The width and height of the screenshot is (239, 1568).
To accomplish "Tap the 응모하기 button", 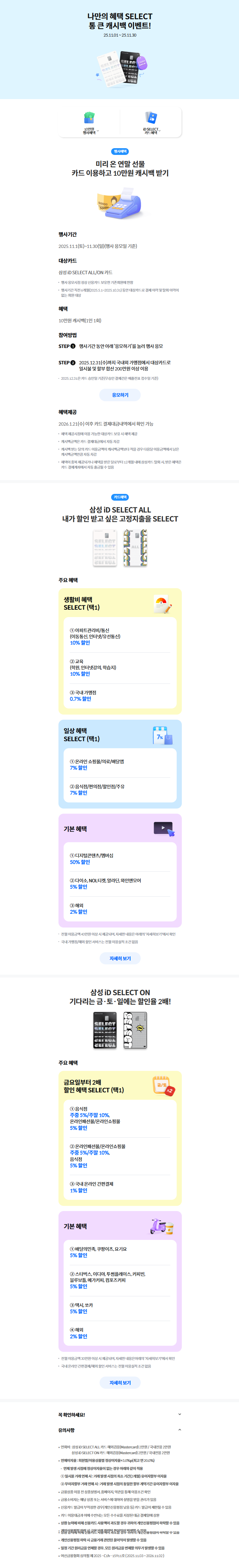I will pyautogui.click(x=120, y=395).
